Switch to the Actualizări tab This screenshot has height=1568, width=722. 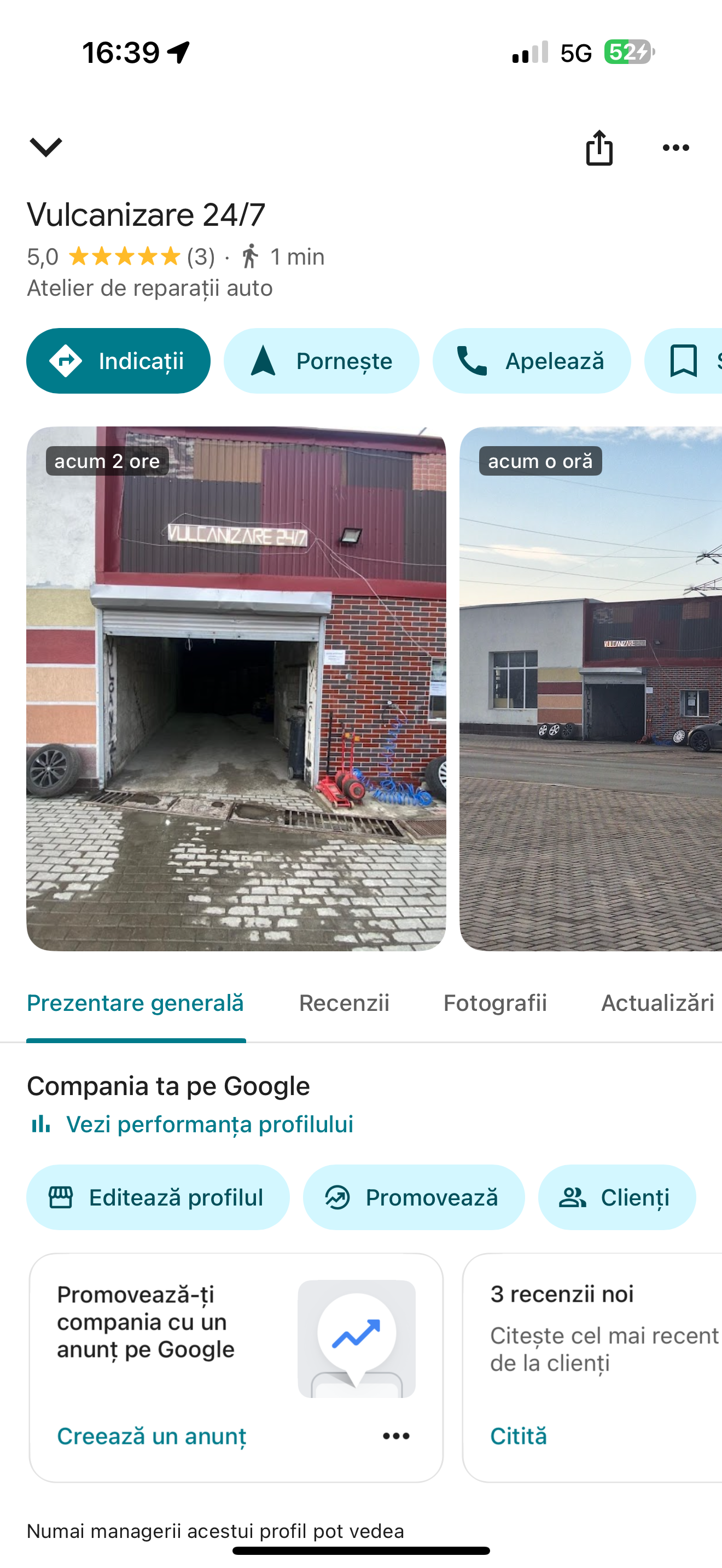click(657, 1003)
